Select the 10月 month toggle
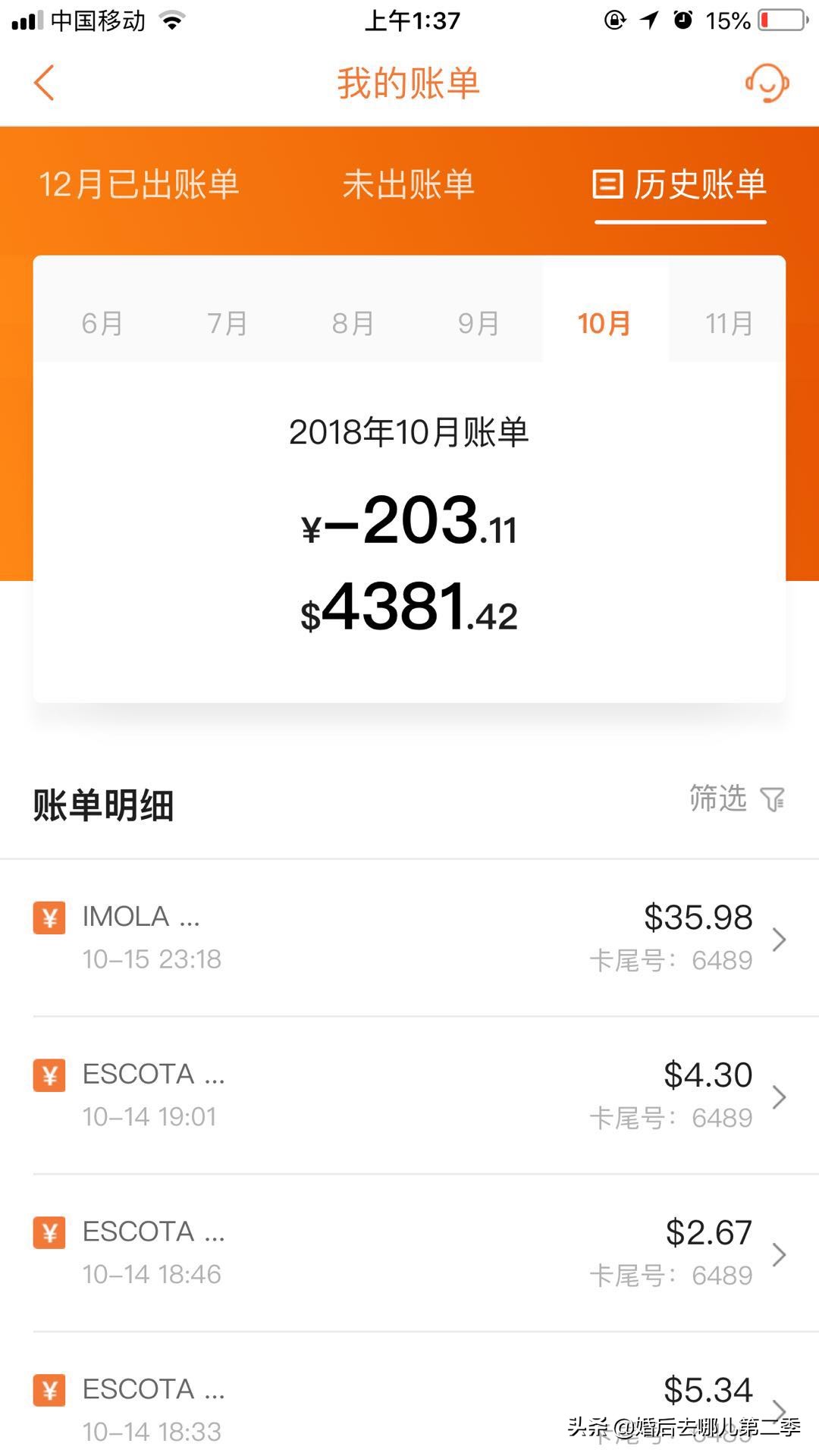819x1456 pixels. click(604, 322)
